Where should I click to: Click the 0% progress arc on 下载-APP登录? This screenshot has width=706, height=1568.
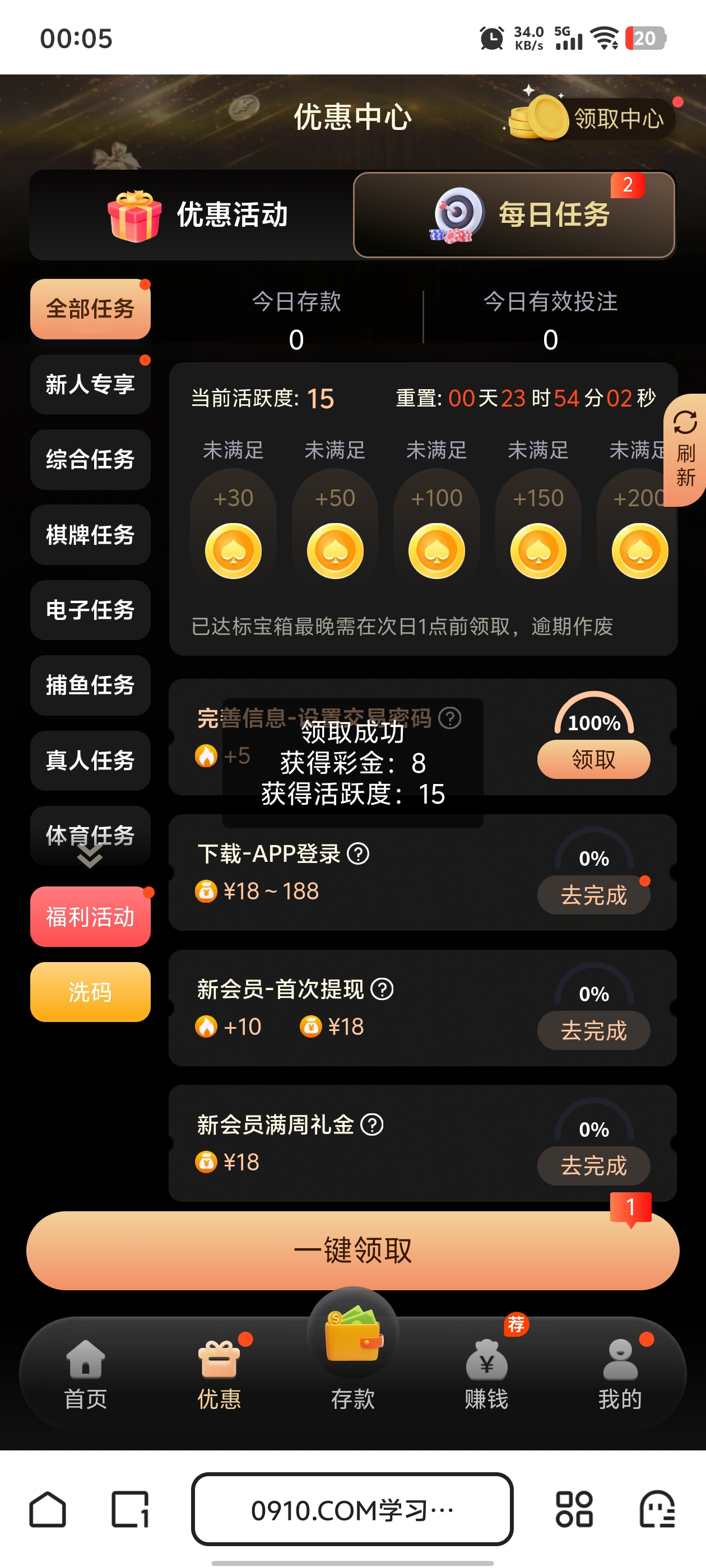point(594,858)
